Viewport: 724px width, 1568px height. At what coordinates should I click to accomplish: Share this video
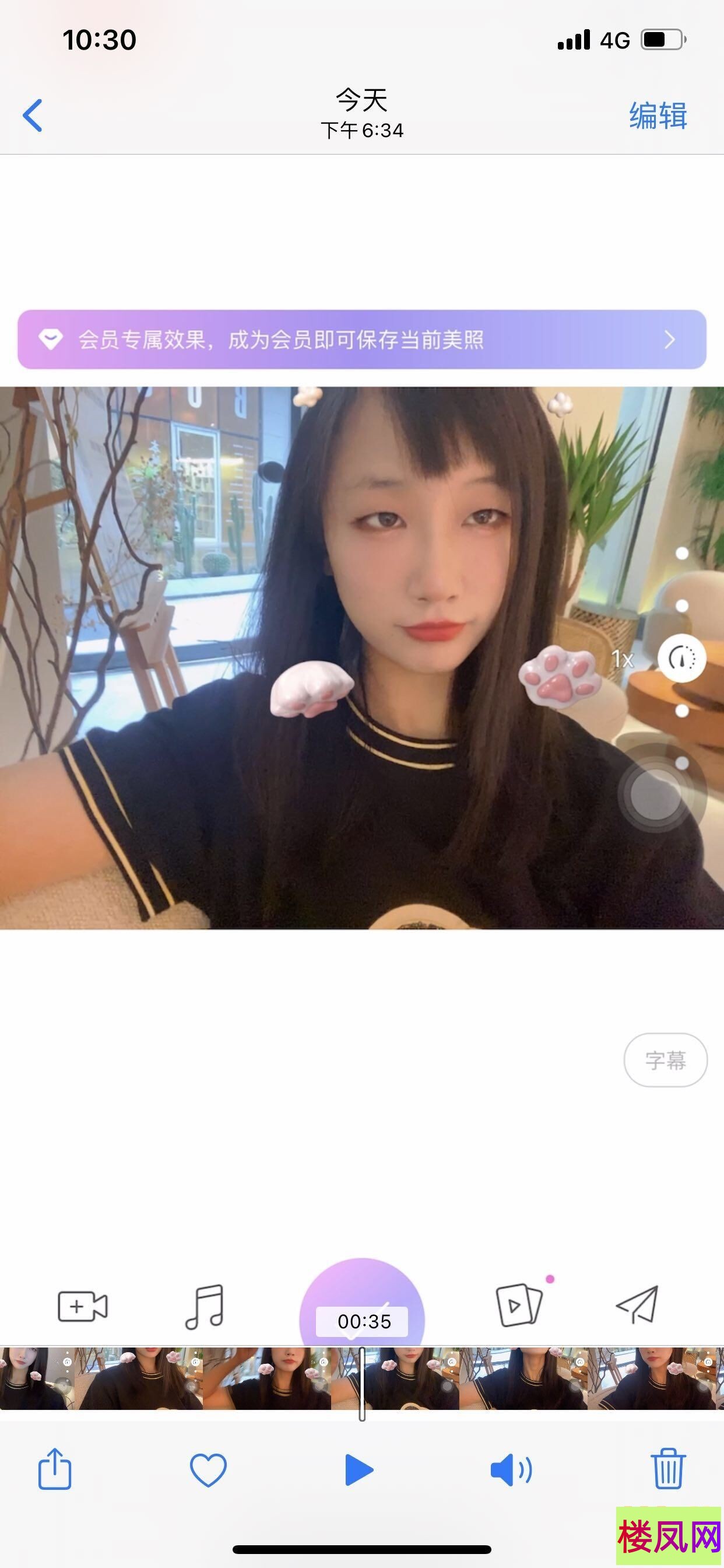click(x=55, y=1469)
